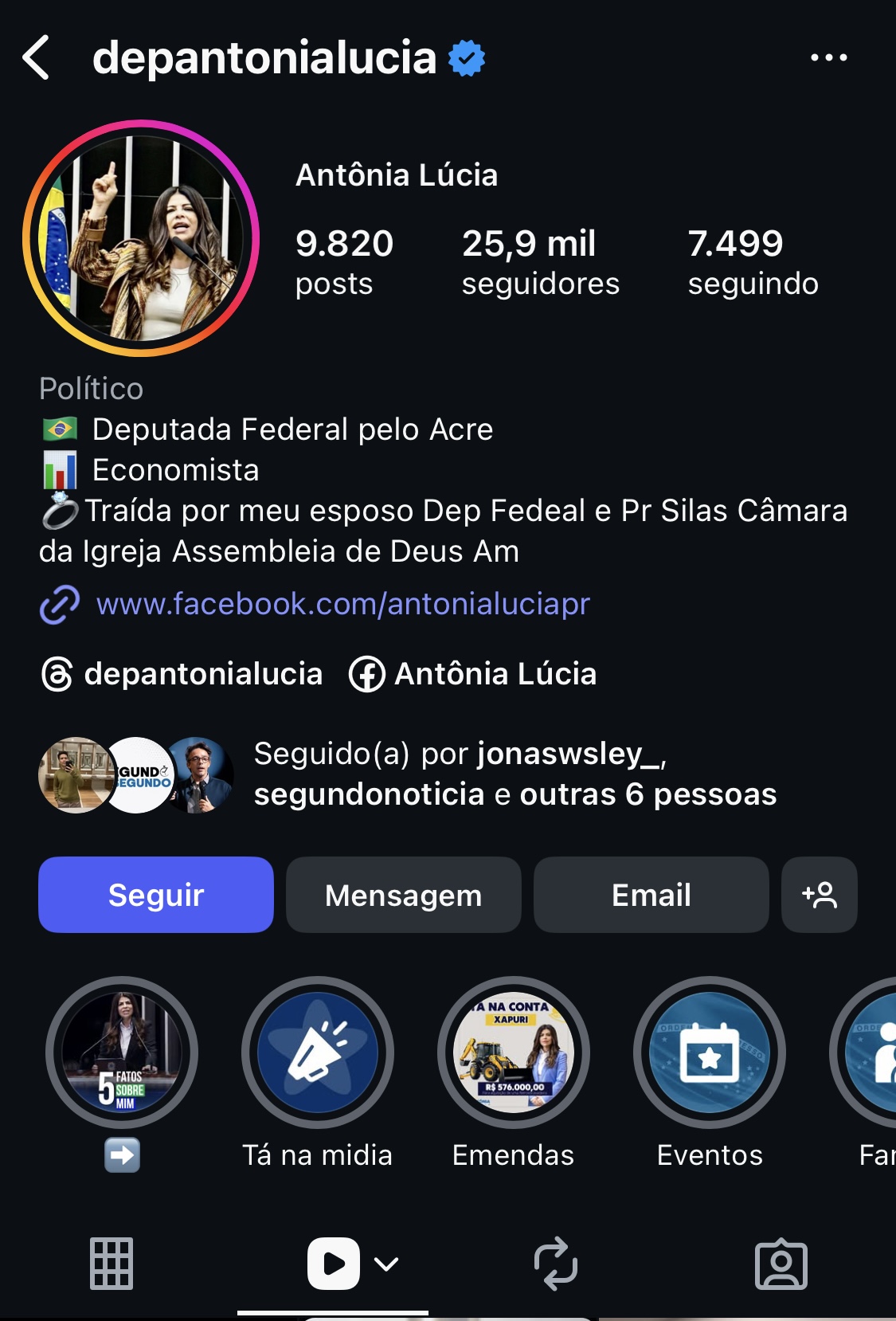
Task: Open the Eventos highlight
Action: tap(710, 1052)
